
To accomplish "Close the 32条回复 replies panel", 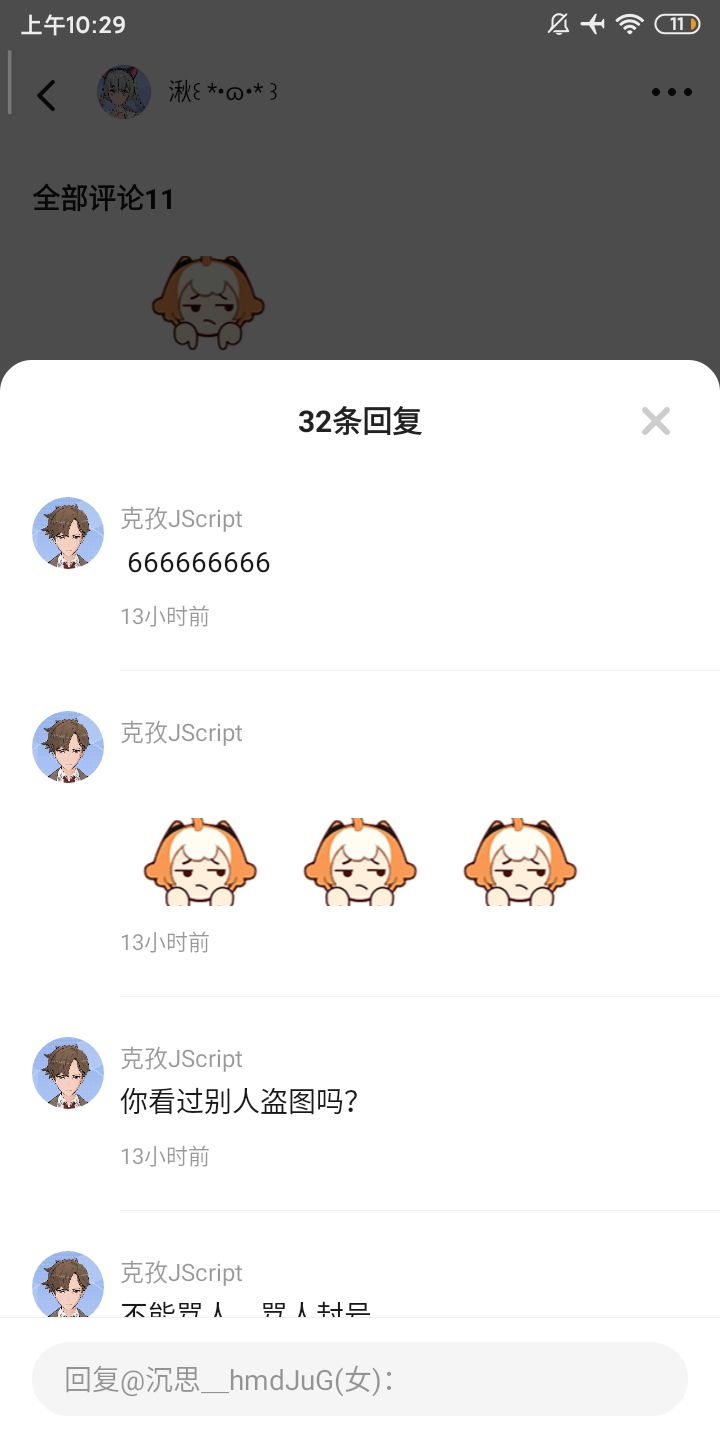I will pos(656,421).
